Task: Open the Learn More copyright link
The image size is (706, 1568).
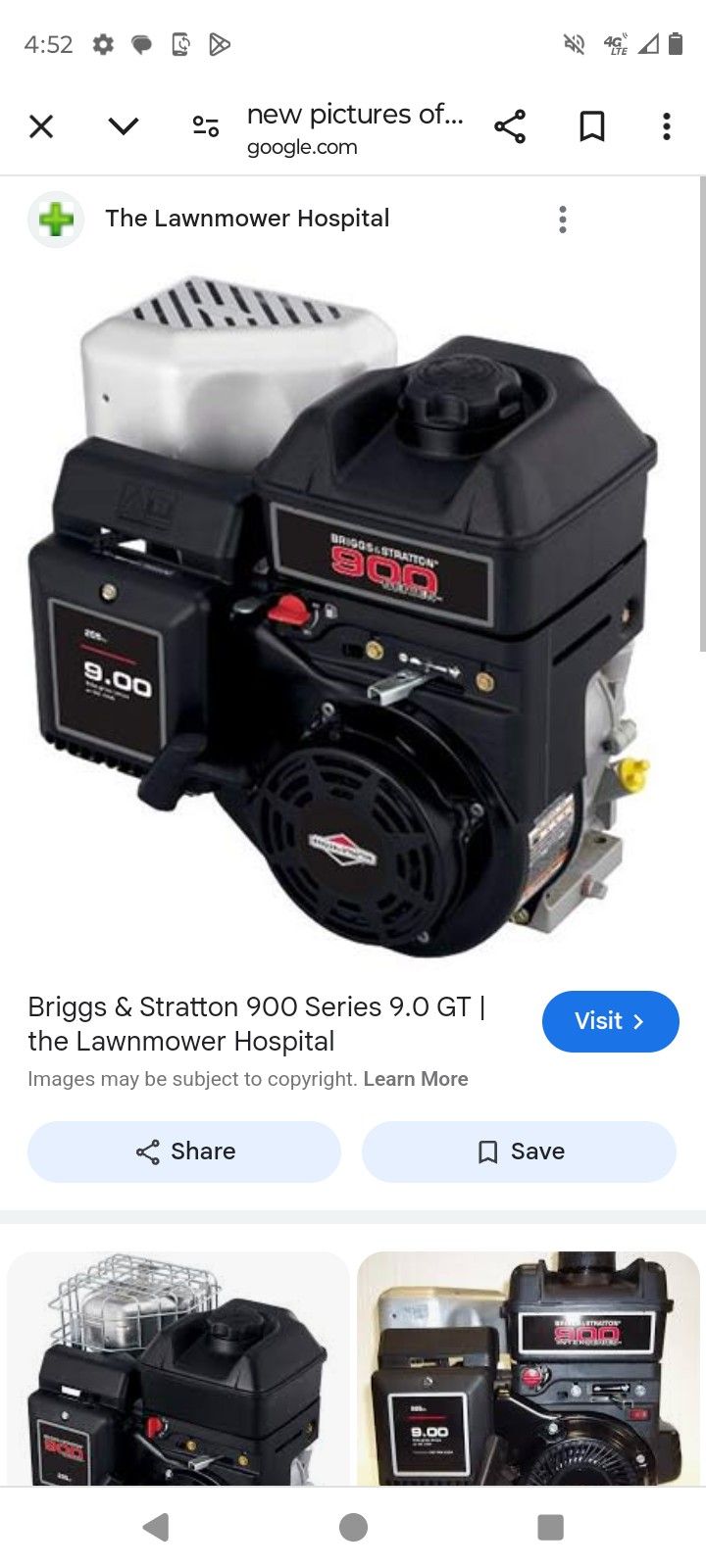Action: tap(416, 1079)
